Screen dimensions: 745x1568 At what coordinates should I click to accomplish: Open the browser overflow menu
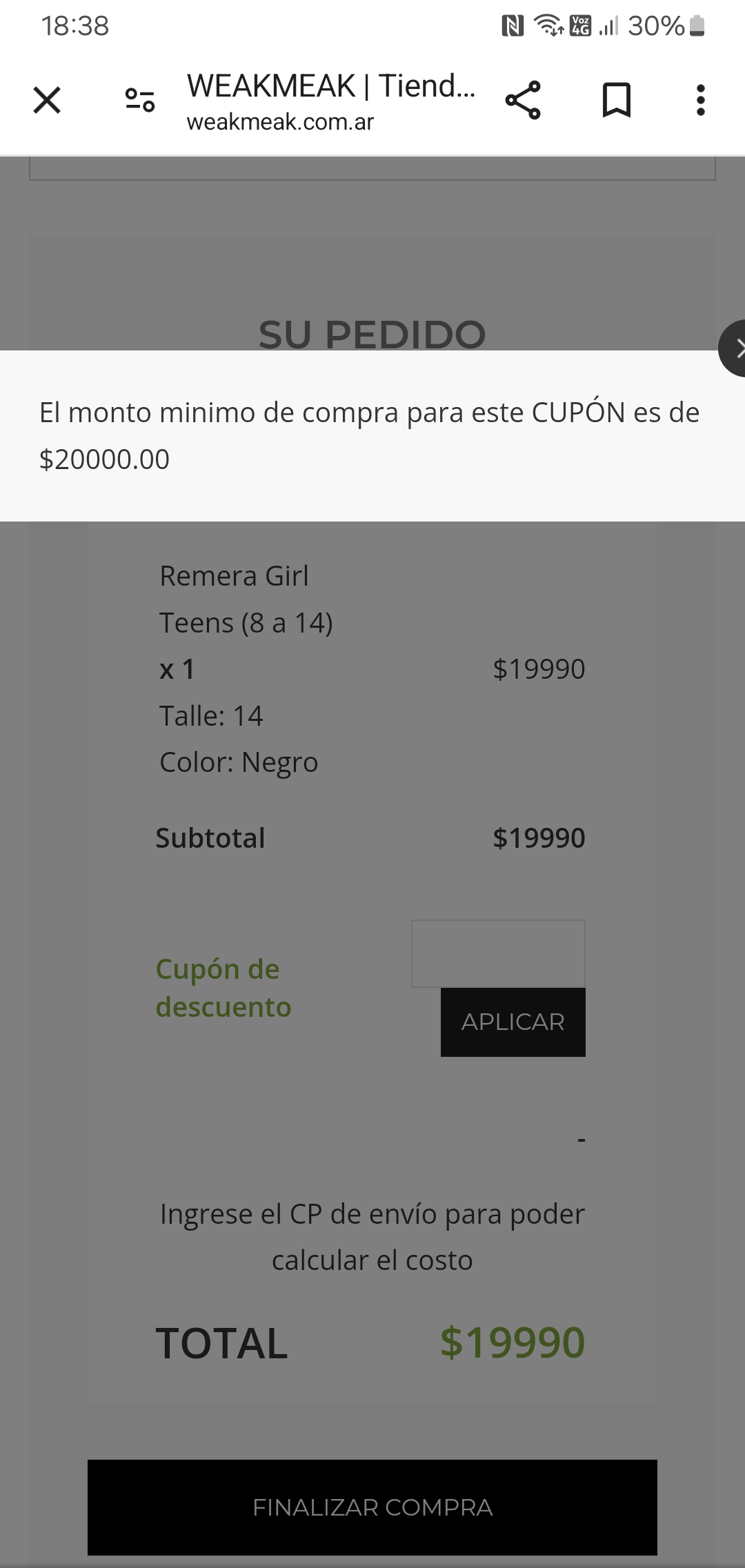point(700,101)
